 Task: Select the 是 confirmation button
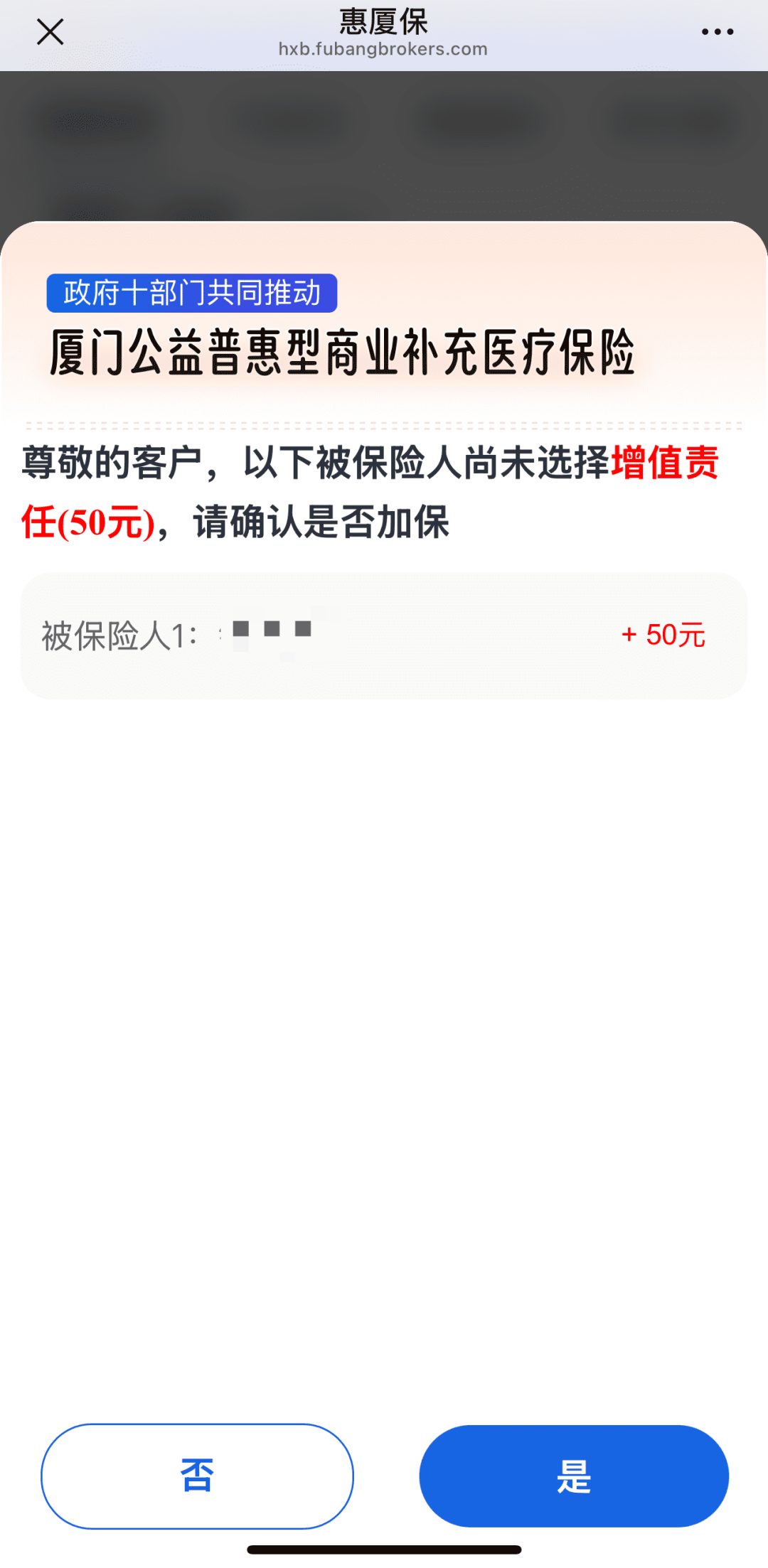click(x=573, y=1476)
